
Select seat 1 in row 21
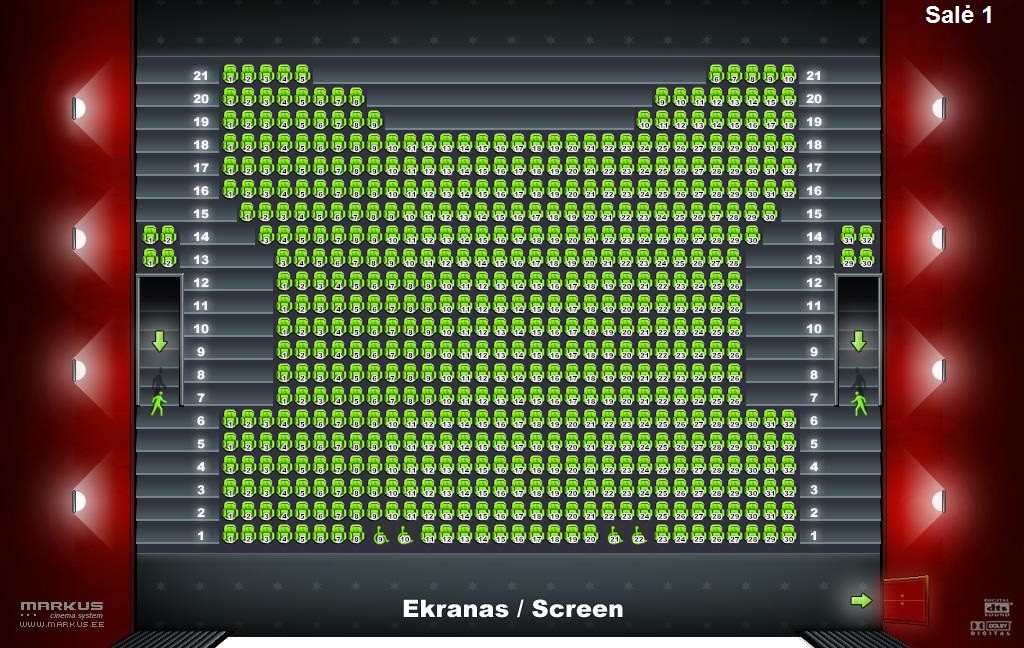coord(230,74)
